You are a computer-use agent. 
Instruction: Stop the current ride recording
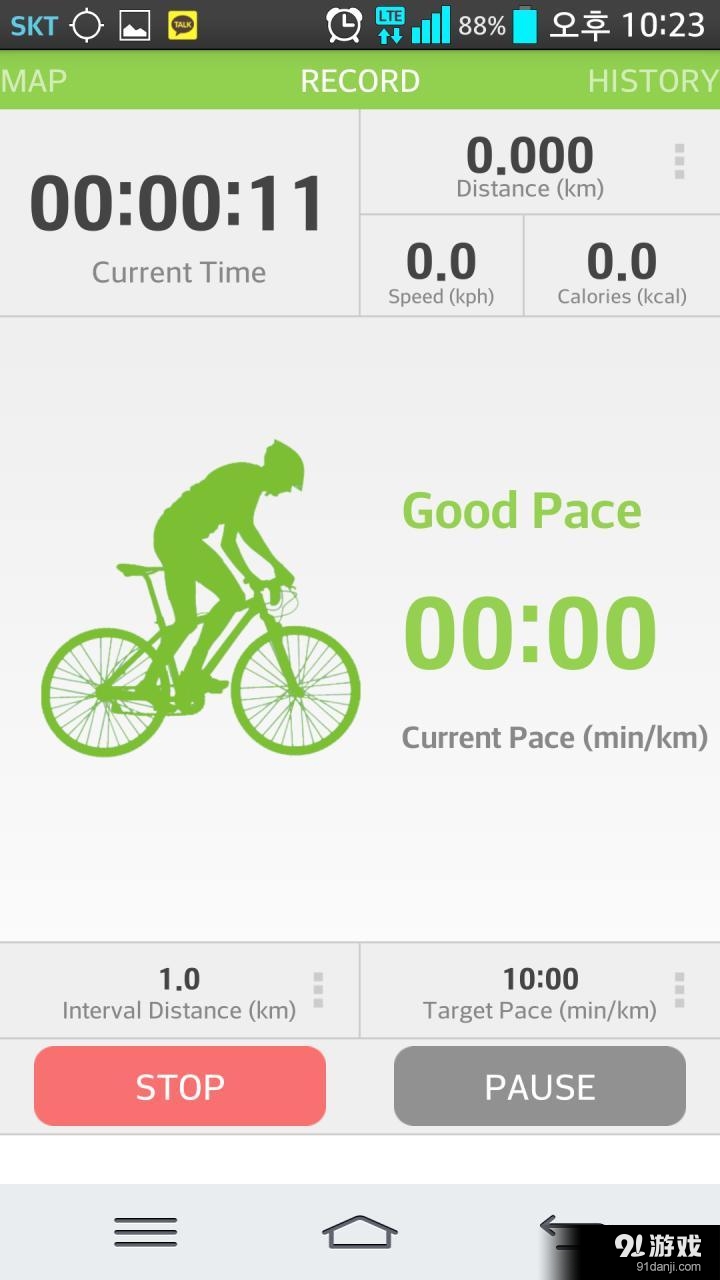point(180,1086)
